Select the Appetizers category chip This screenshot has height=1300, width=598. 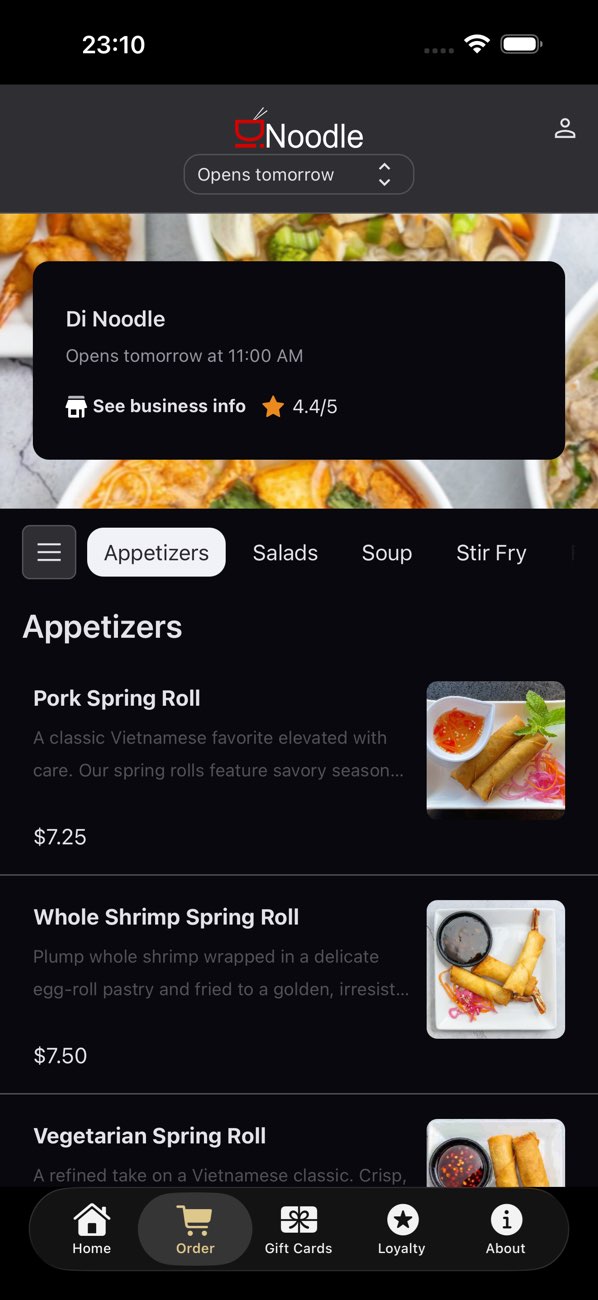tap(156, 552)
